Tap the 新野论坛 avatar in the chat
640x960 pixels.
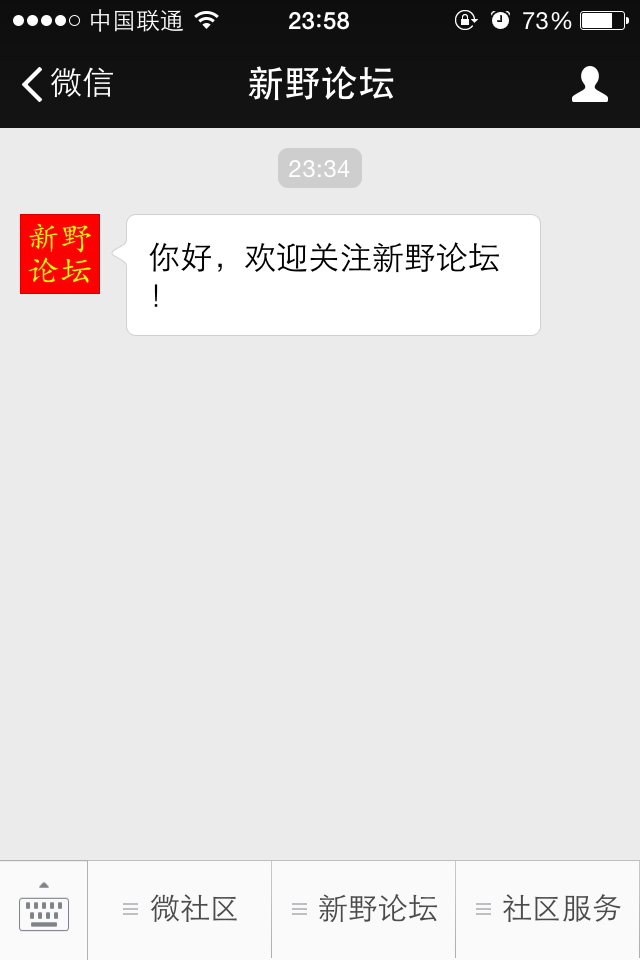pos(60,254)
